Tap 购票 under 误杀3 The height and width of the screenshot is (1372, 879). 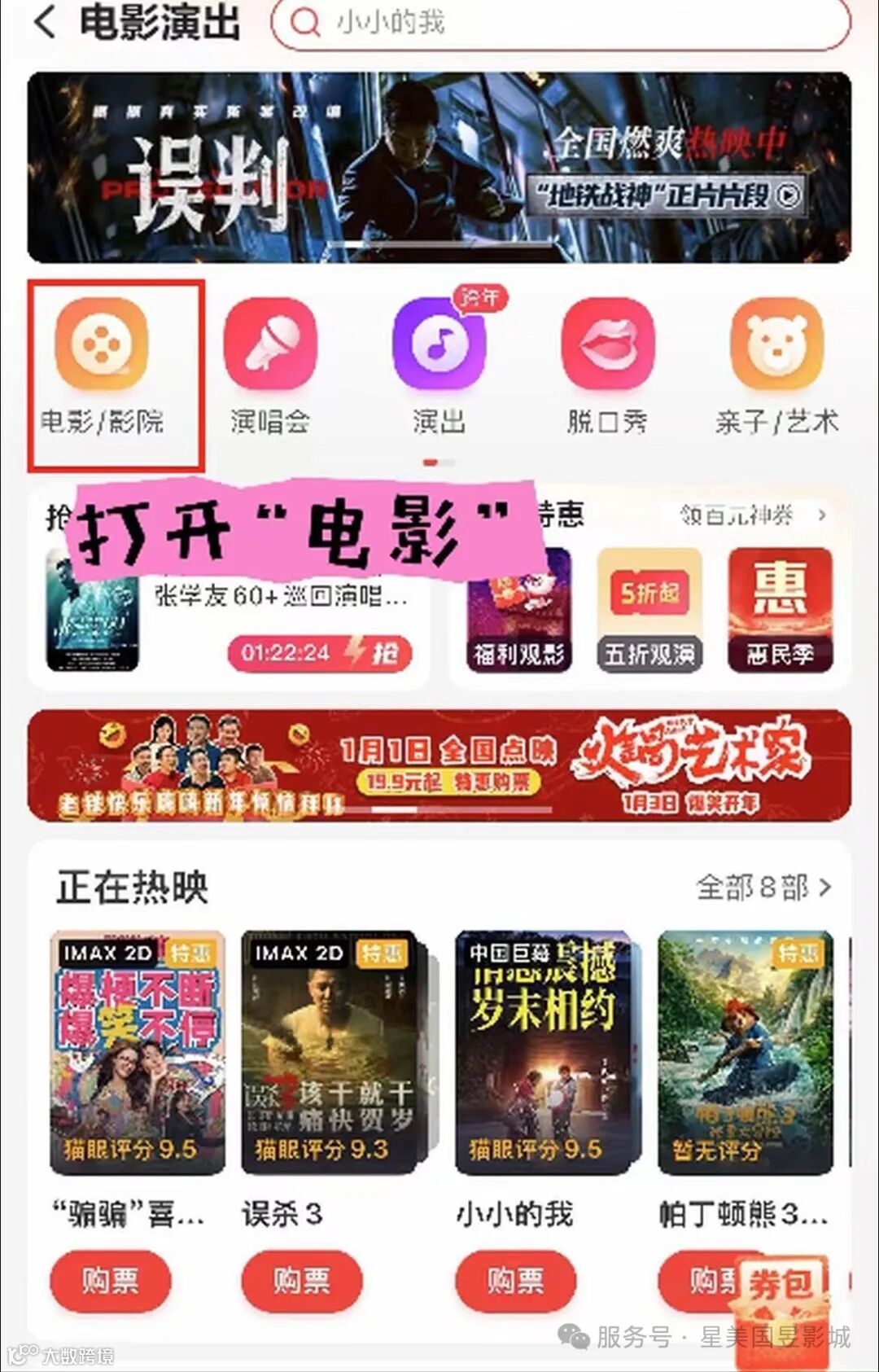click(302, 1281)
